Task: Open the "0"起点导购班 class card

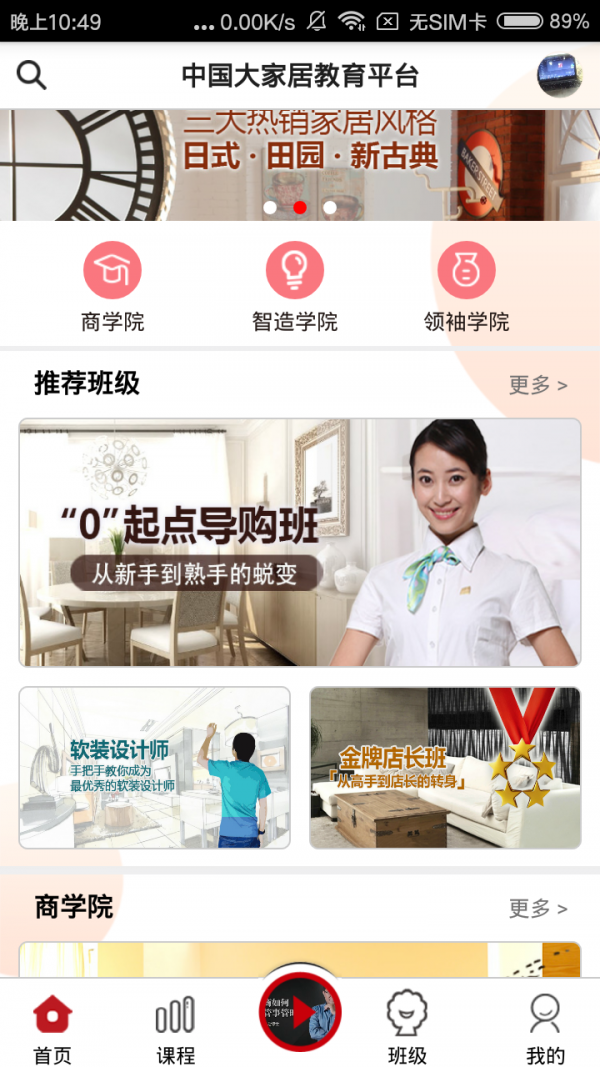Action: pyautogui.click(x=300, y=542)
